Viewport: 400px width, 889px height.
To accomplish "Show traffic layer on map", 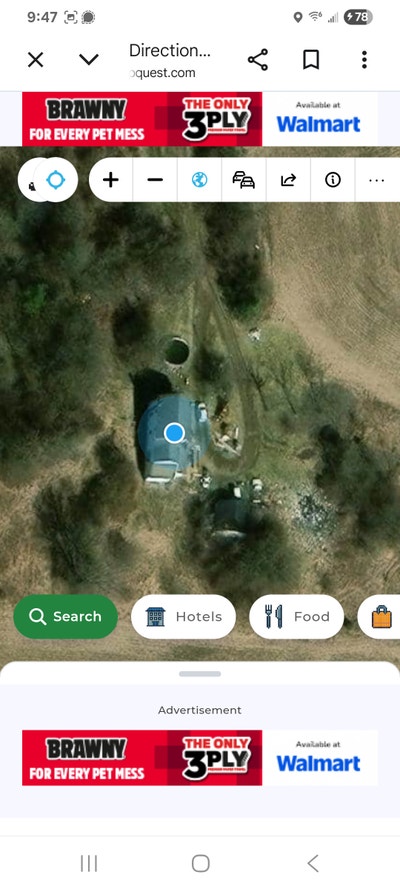I will click(x=244, y=180).
